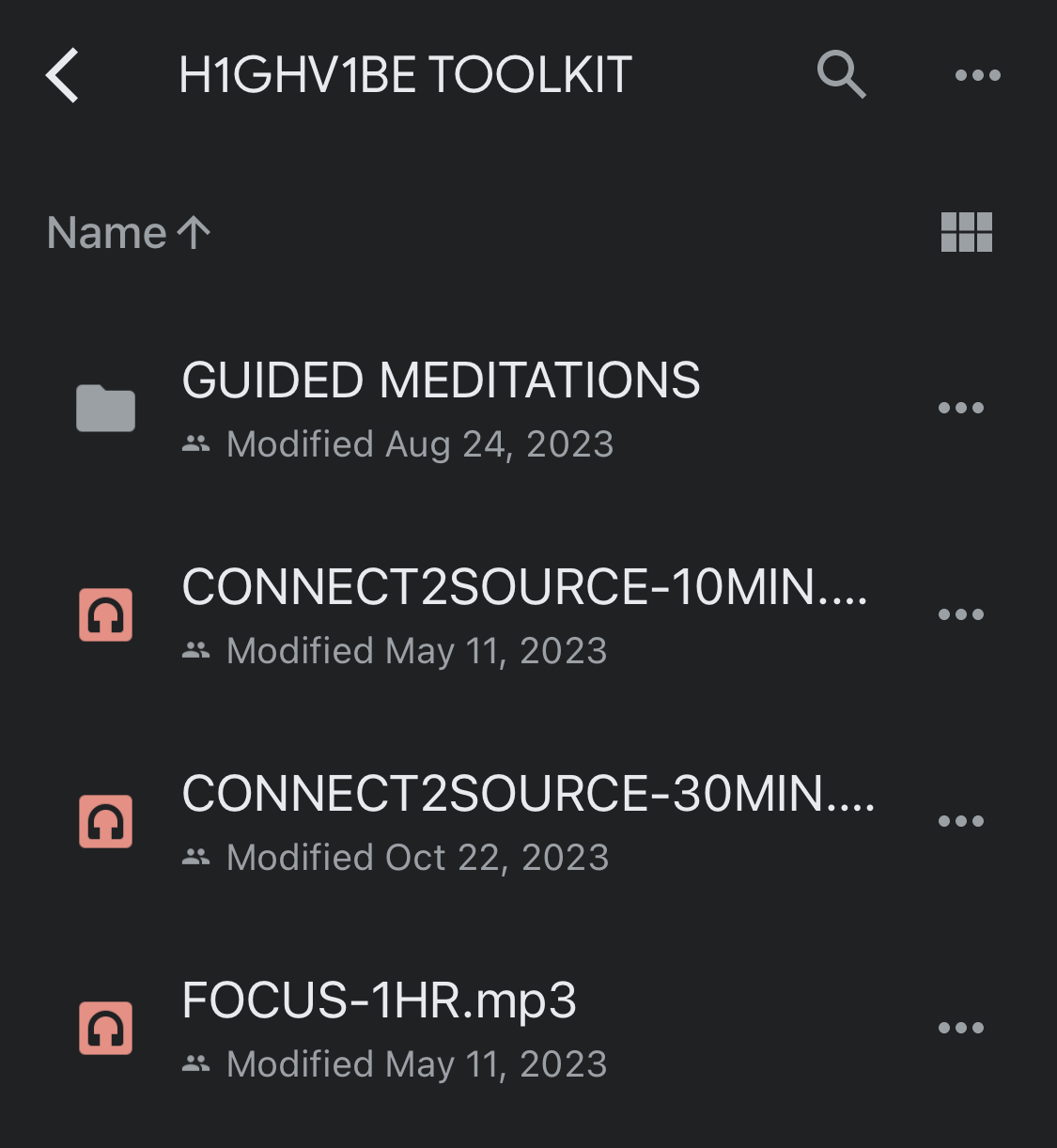1057x1148 pixels.
Task: Open options for CONNECT2SOURCE-10MIN file
Action: [960, 614]
